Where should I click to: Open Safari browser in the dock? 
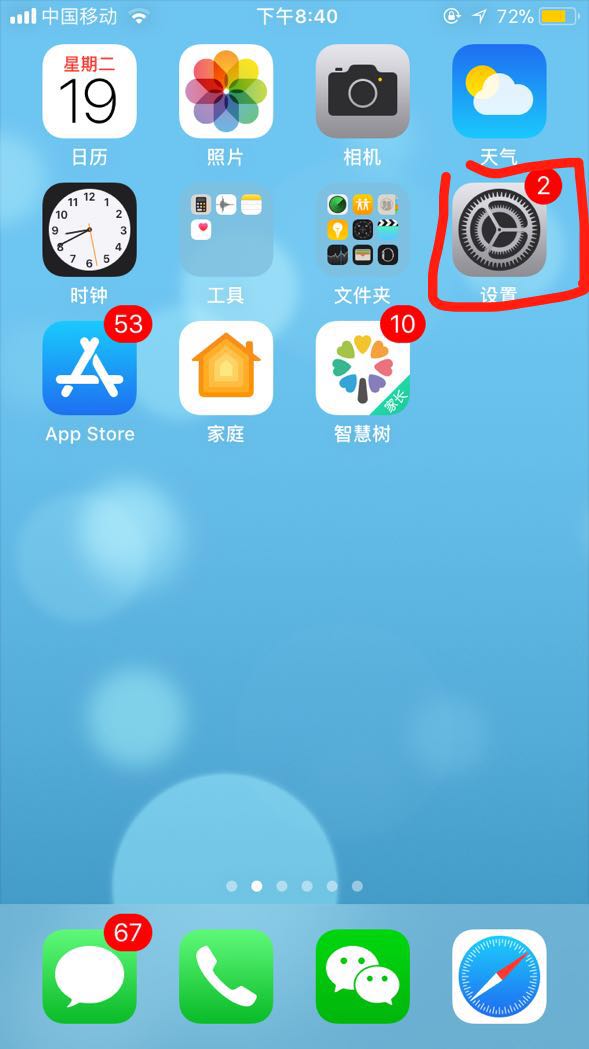[x=499, y=976]
